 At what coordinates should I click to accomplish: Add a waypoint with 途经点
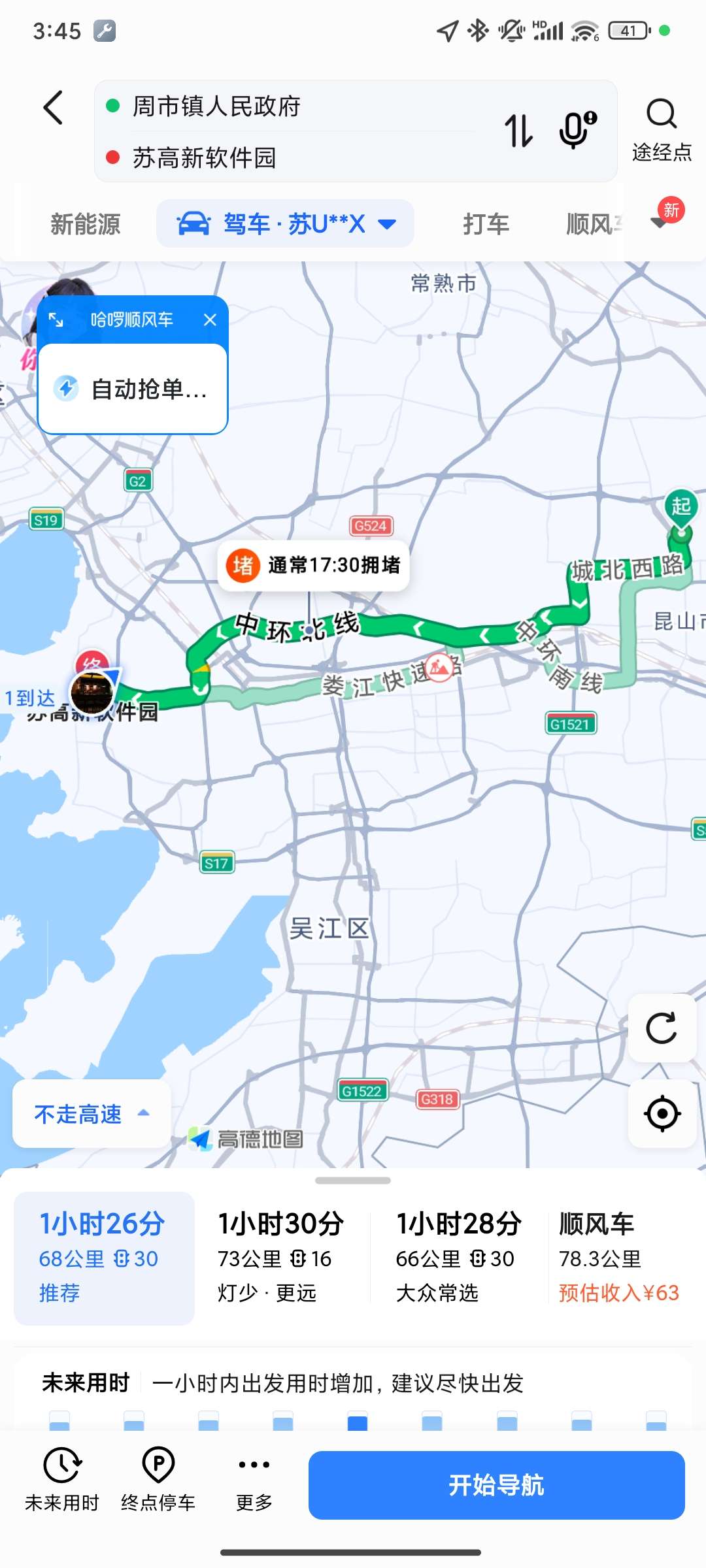(661, 129)
